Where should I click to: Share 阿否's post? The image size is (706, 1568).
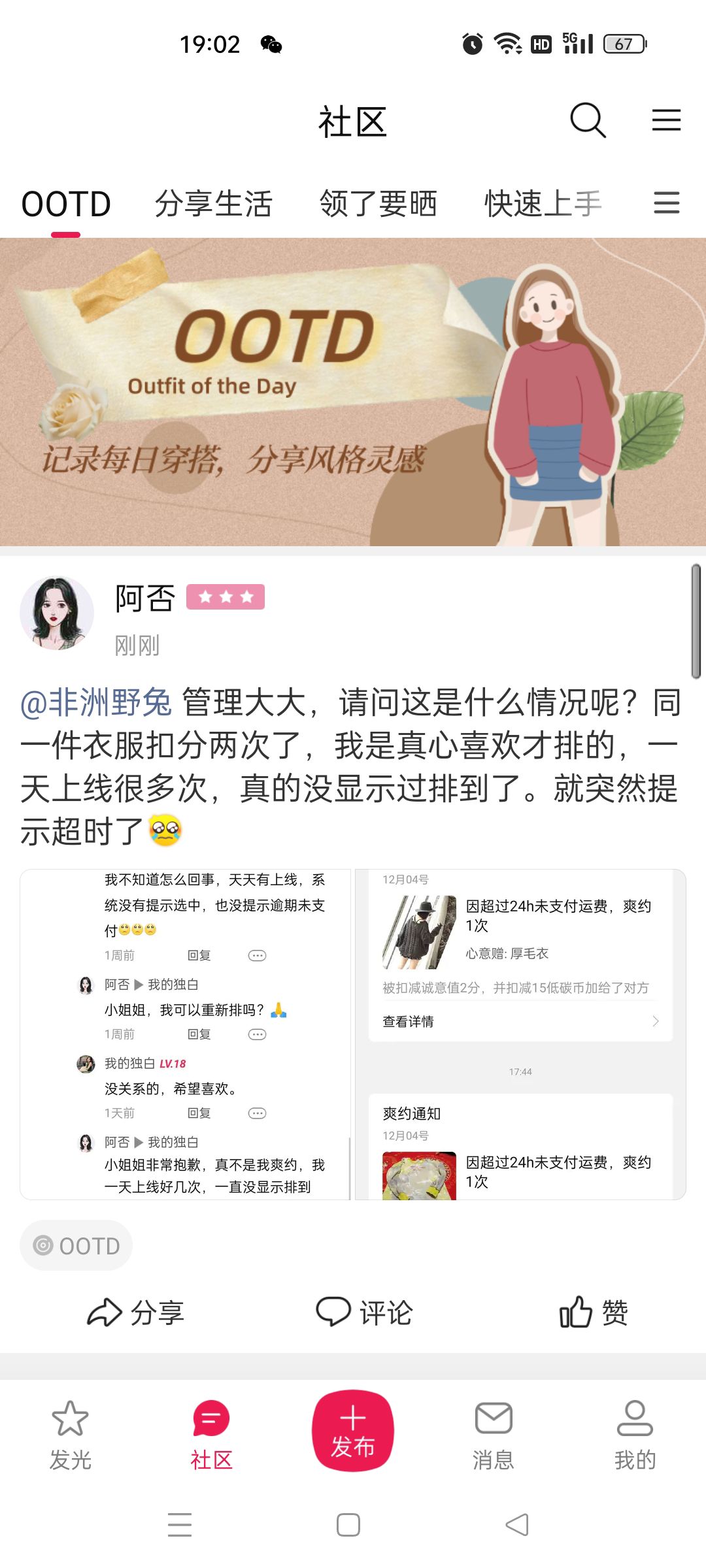point(136,1312)
